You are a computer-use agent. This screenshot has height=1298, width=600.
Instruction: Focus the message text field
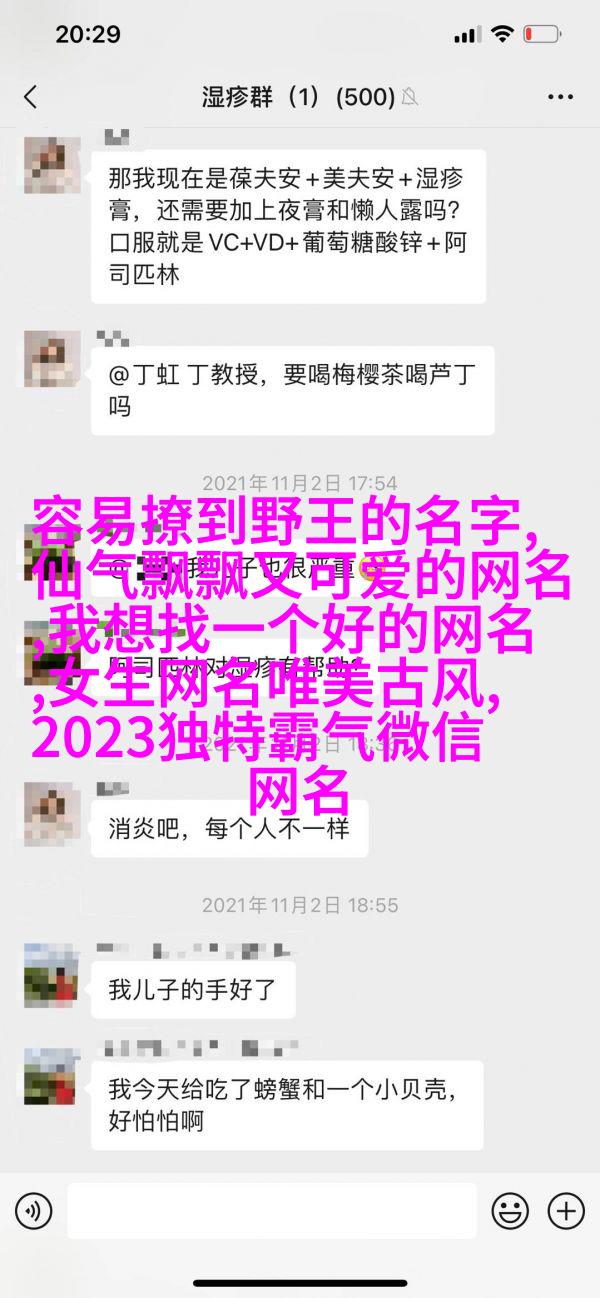pyautogui.click(x=276, y=1213)
